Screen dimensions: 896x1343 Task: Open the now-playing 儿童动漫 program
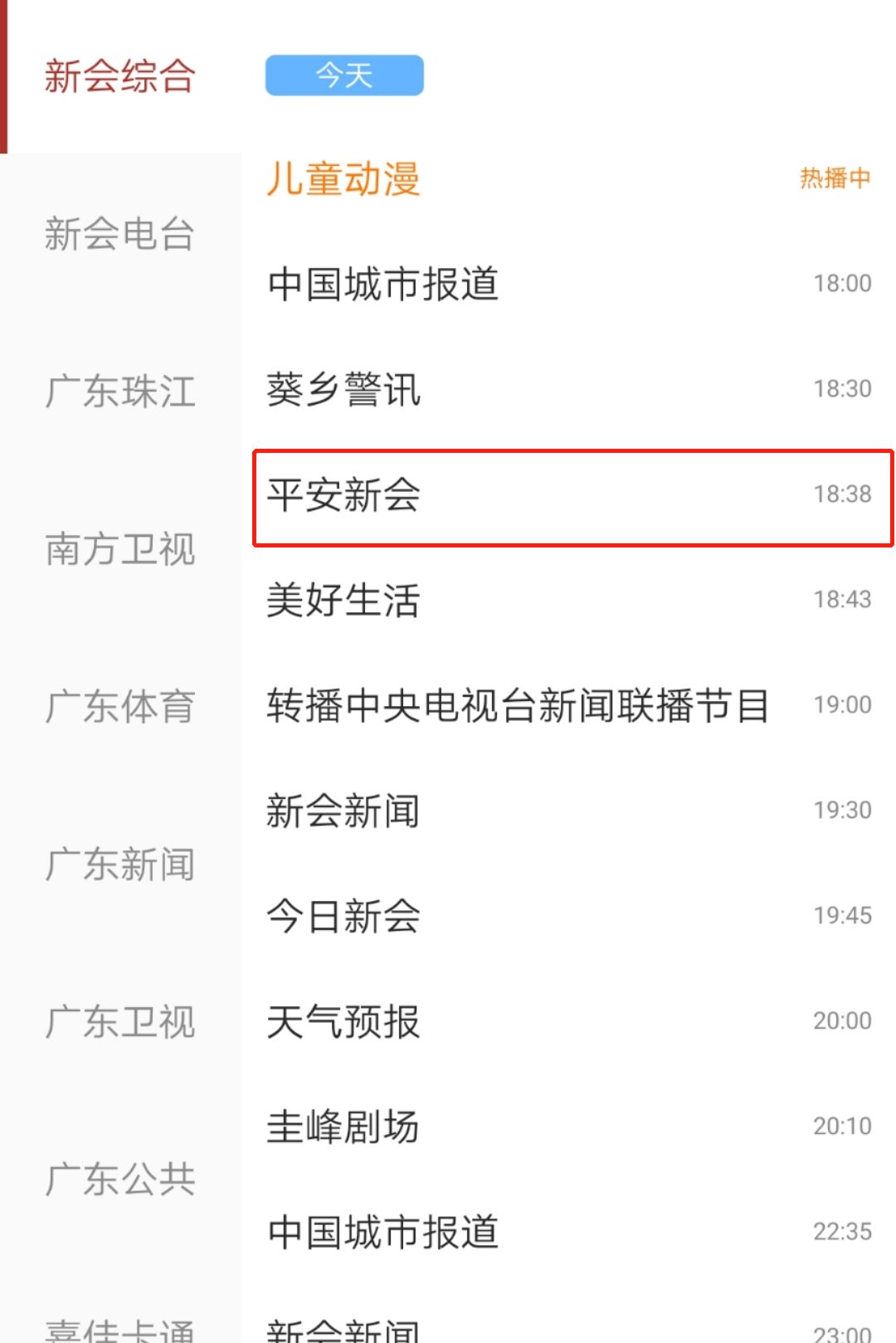point(568,178)
